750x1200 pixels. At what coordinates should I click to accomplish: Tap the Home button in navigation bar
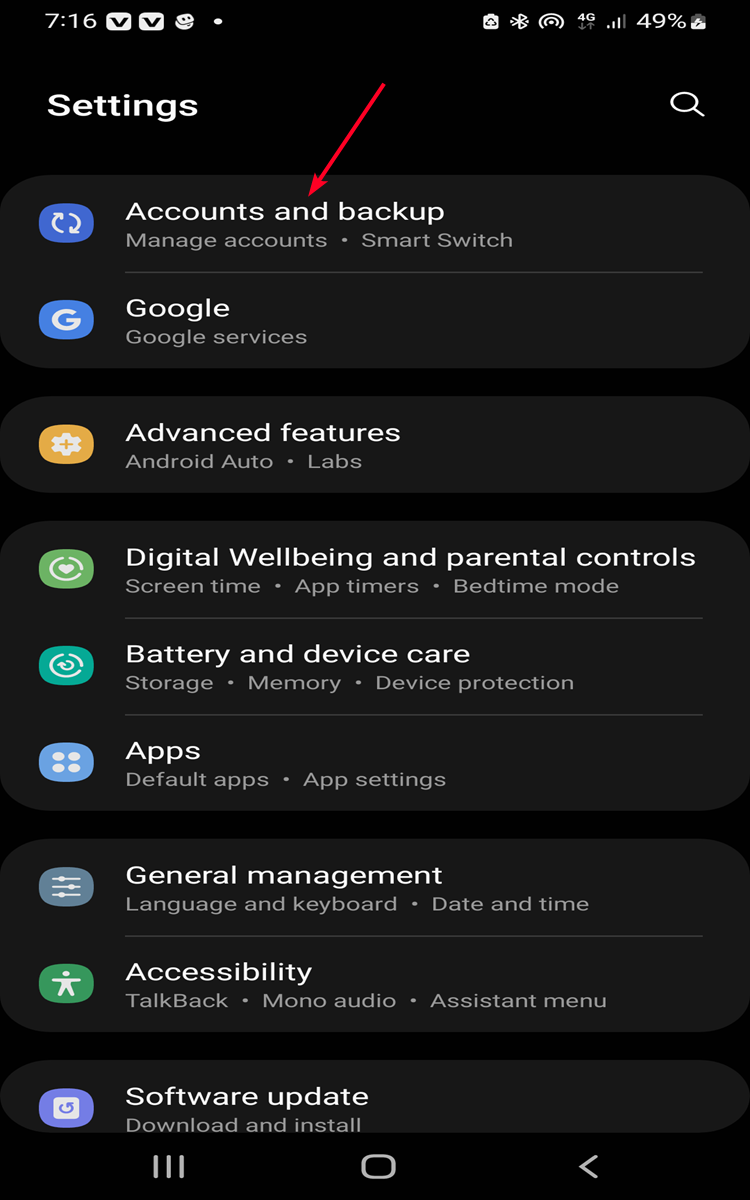(x=375, y=1166)
